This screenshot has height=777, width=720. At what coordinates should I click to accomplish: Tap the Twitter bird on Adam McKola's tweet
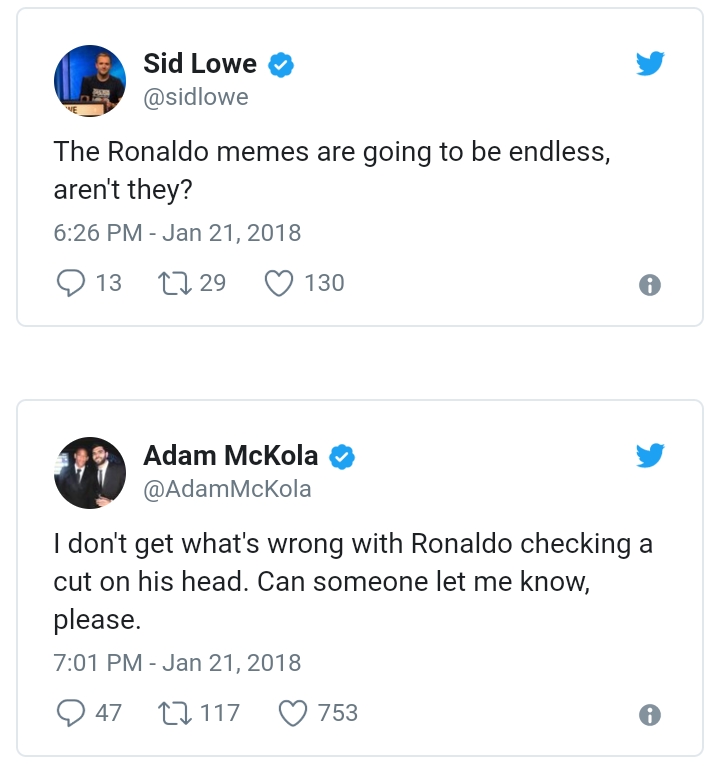650,456
